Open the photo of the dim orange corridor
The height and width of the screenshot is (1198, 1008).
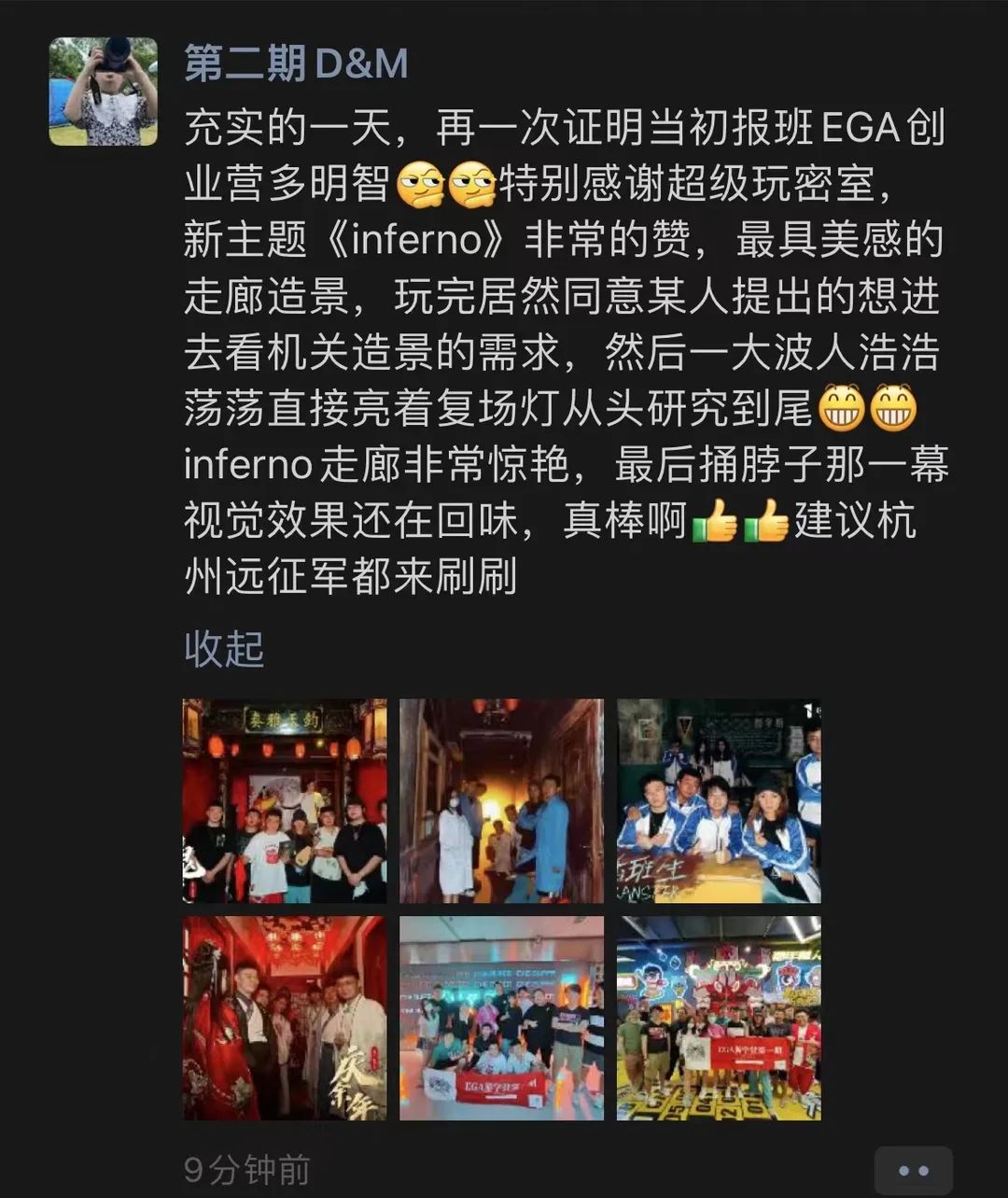pos(501,800)
